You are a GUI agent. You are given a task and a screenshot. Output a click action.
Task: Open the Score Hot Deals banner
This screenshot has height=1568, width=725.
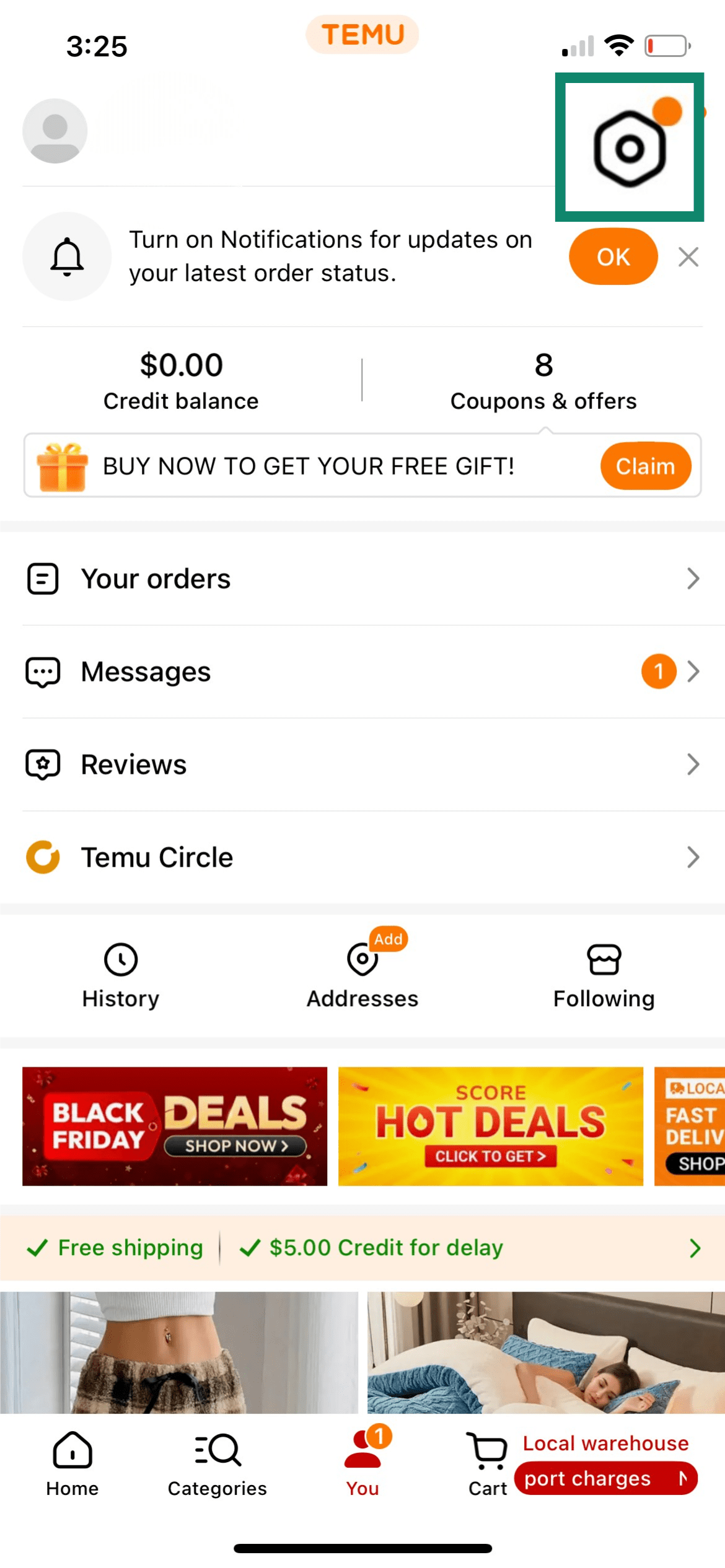pos(491,1126)
